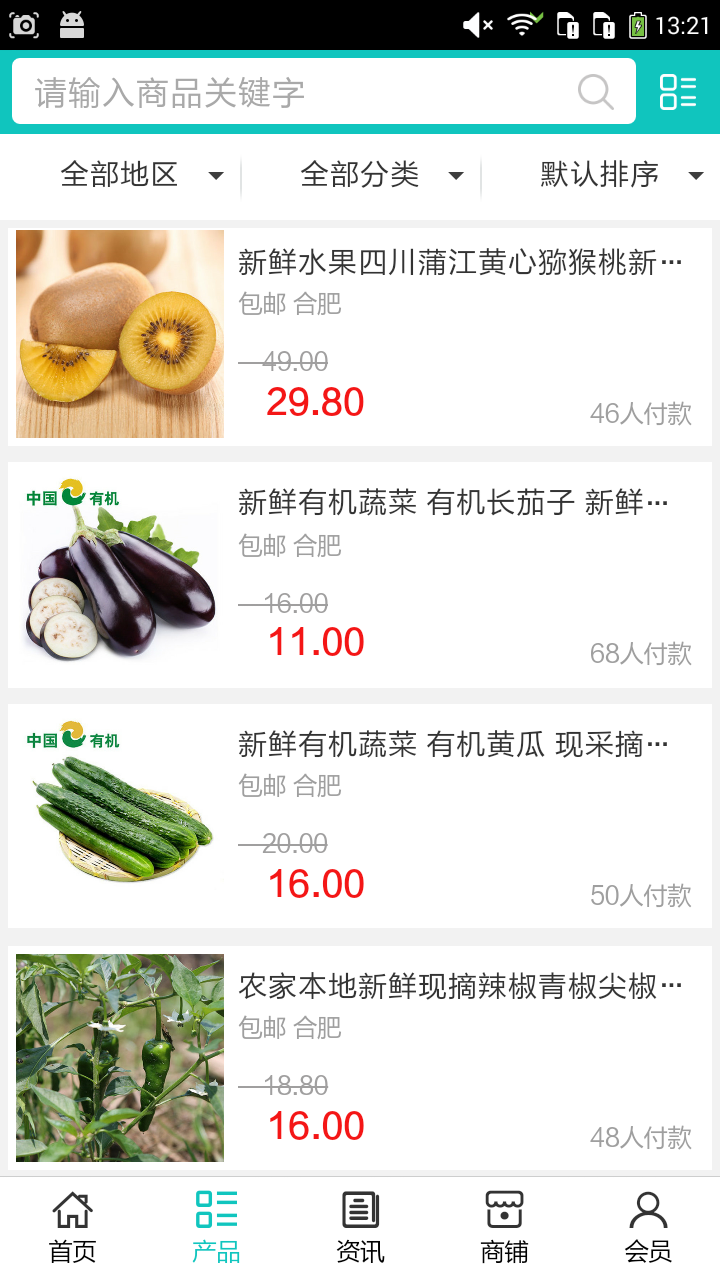720x1280 pixels.
Task: Open the 辣椒青椒尖椒 pepper product
Action: tap(360, 1058)
